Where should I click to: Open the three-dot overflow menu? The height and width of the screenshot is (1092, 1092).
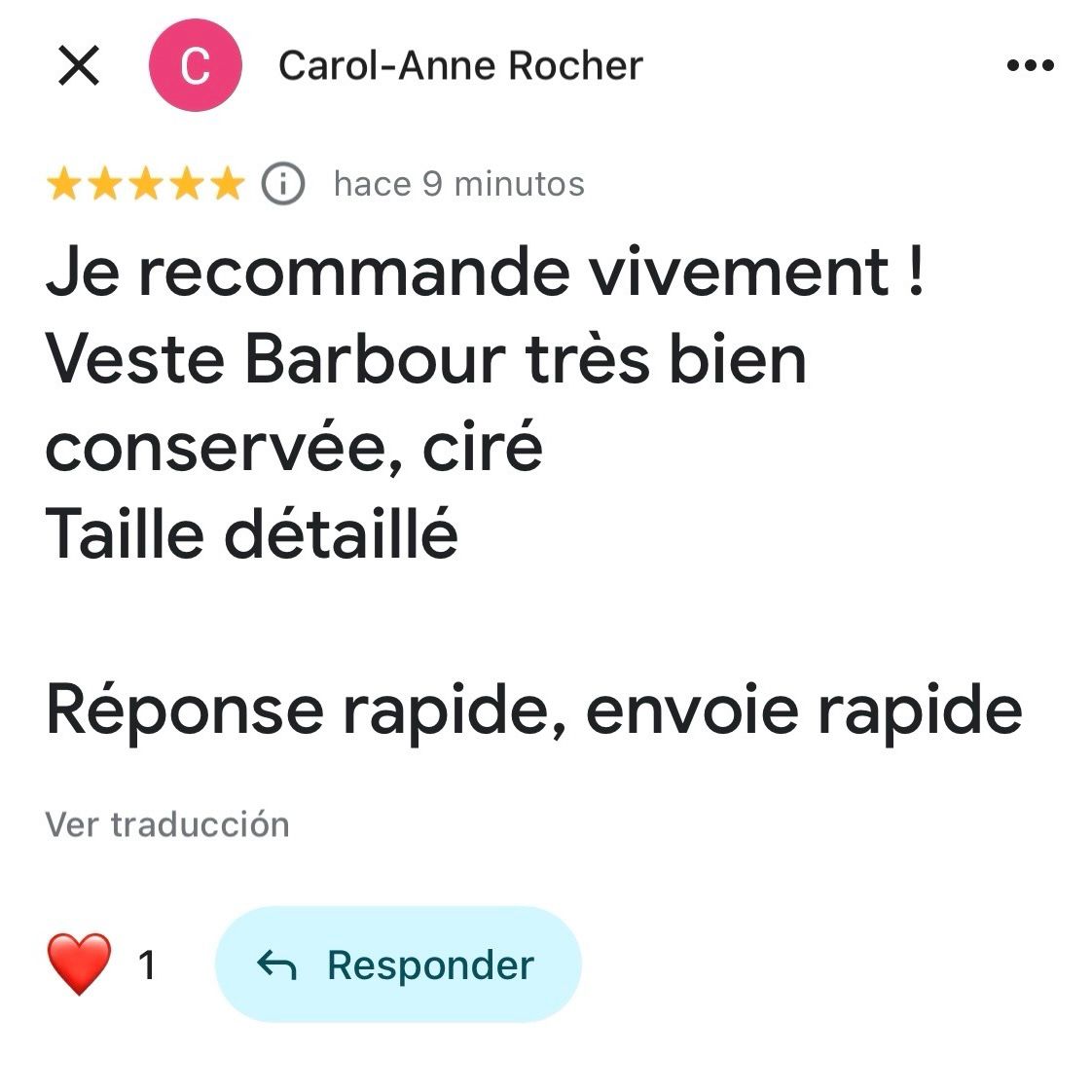click(x=1030, y=66)
